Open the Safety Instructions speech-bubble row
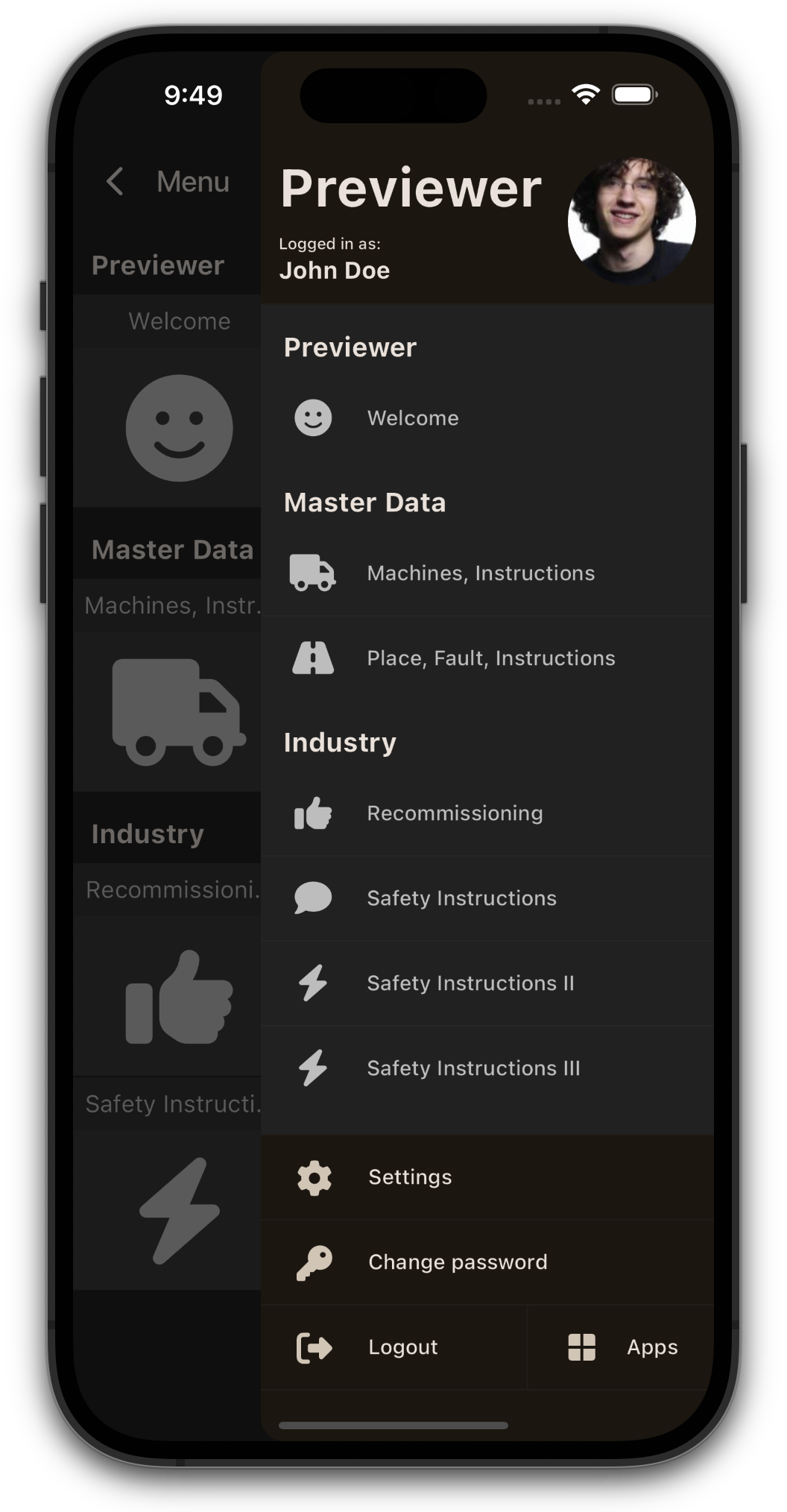This screenshot has width=787, height=1512. (x=461, y=898)
